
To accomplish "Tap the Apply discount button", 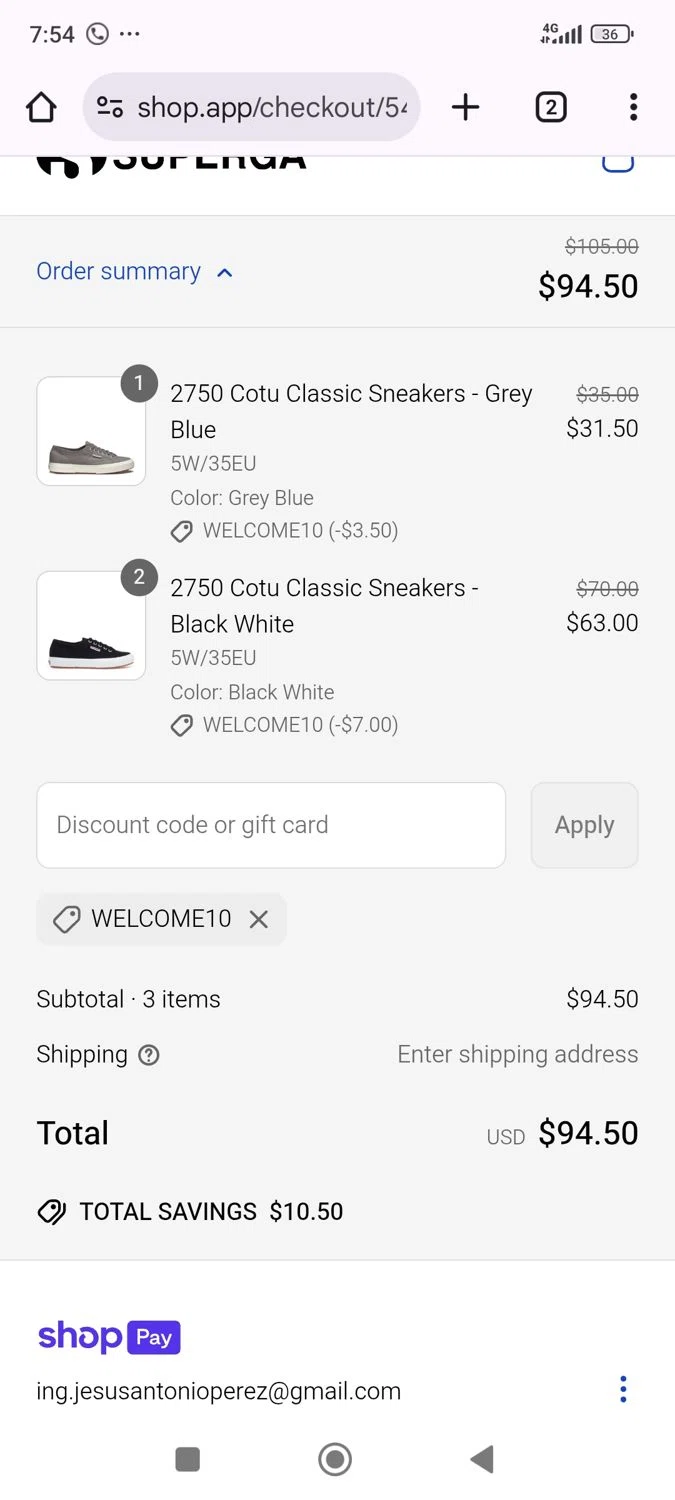I will pos(584,825).
